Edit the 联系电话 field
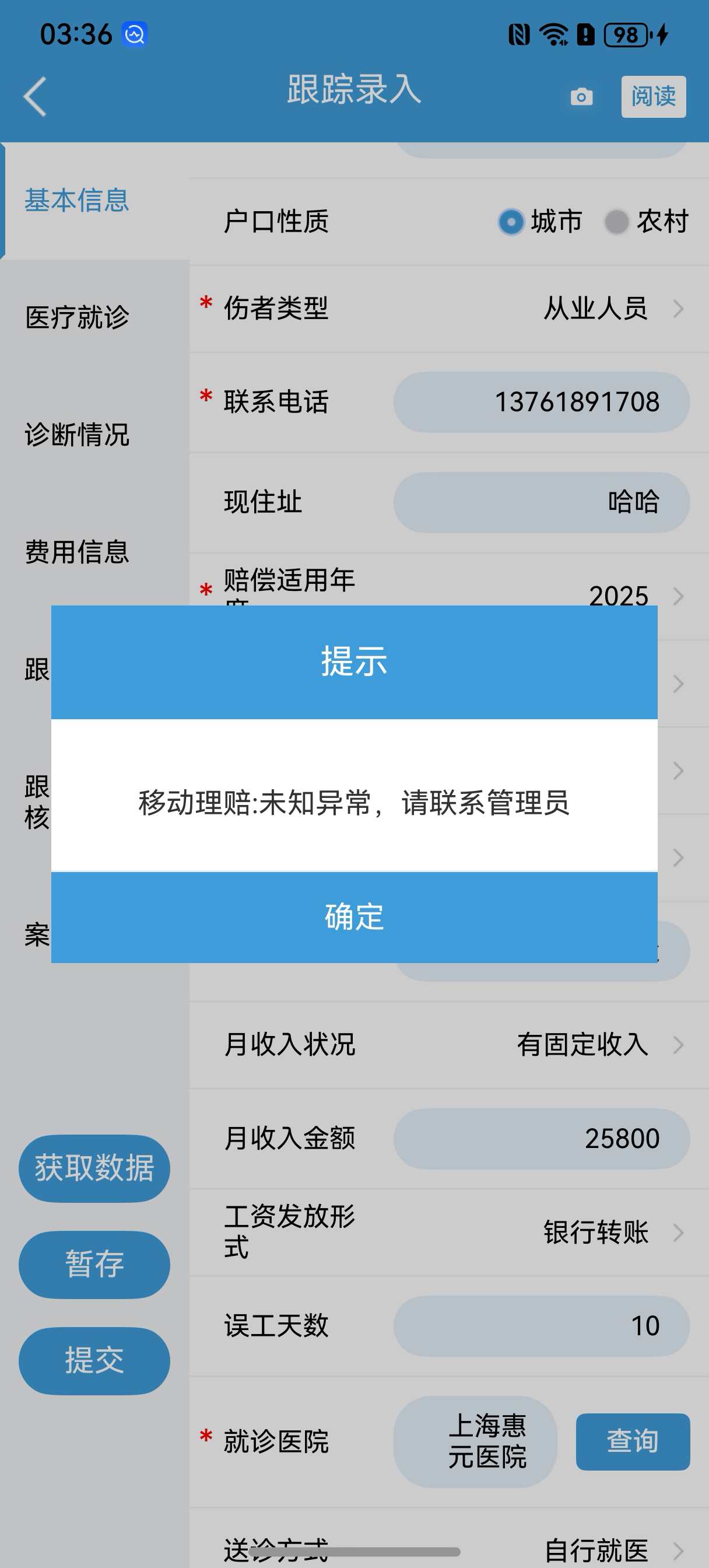Screen dimensions: 709x1568 541,402
